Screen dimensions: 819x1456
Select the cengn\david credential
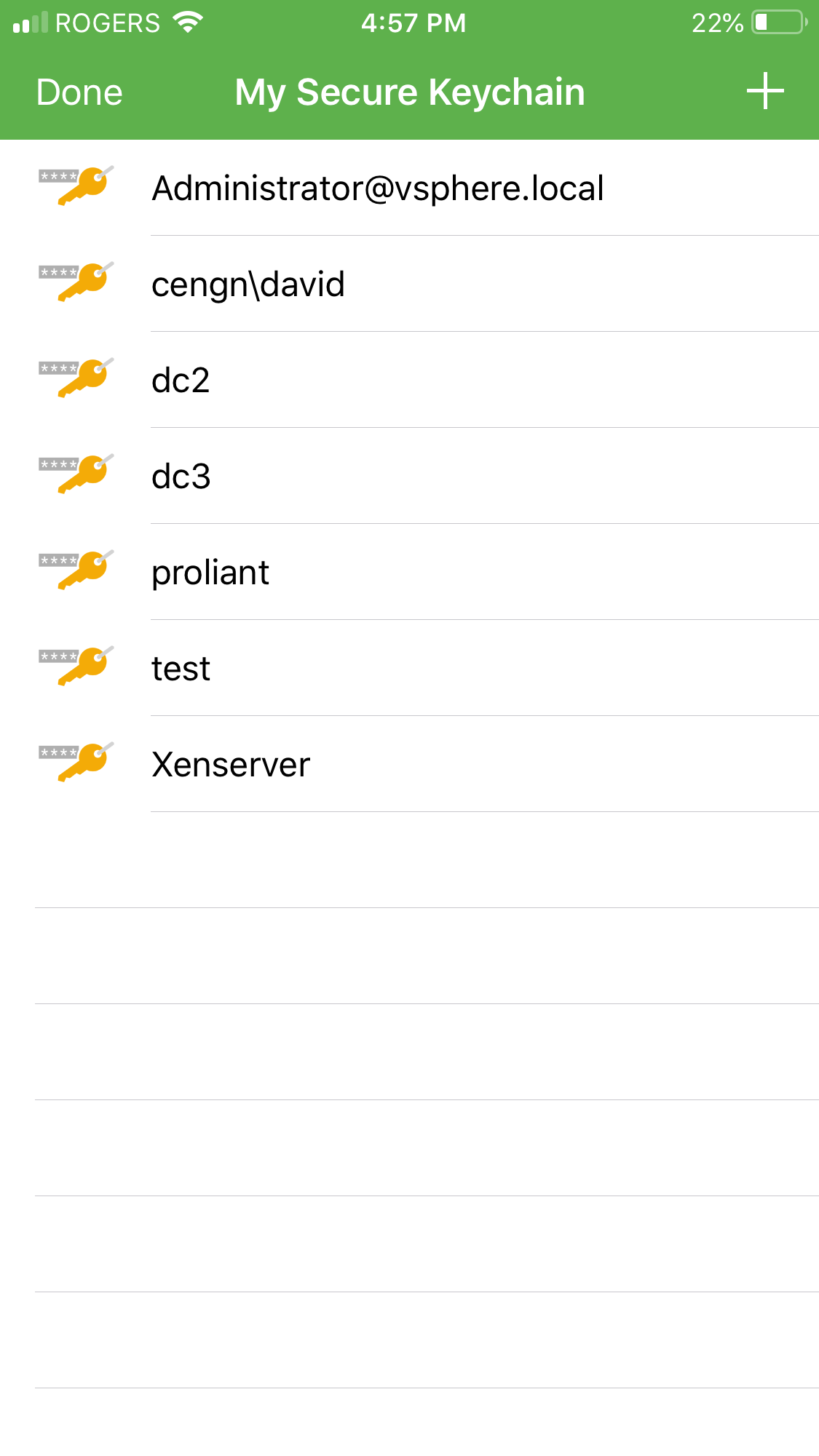248,285
